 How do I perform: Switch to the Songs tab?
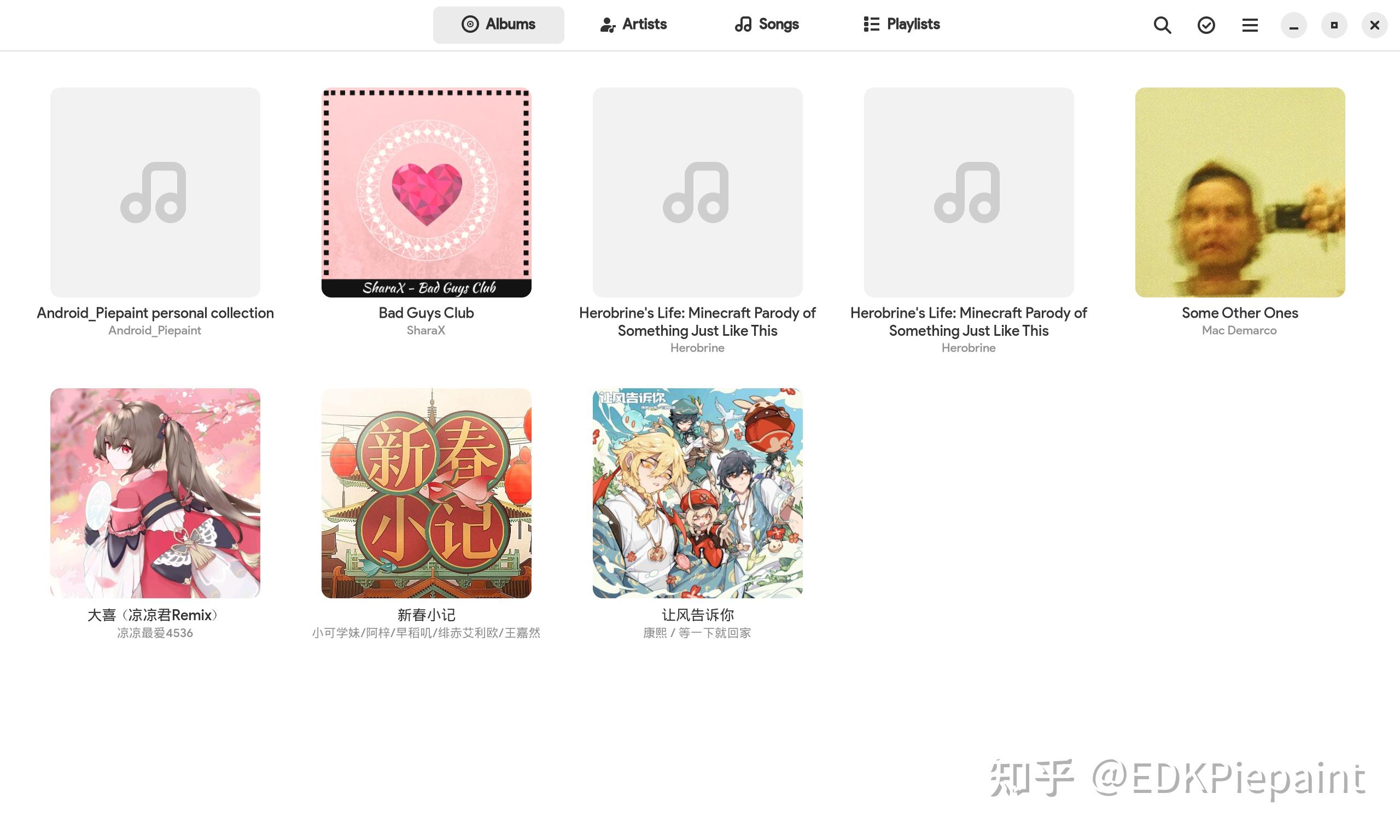(767, 25)
